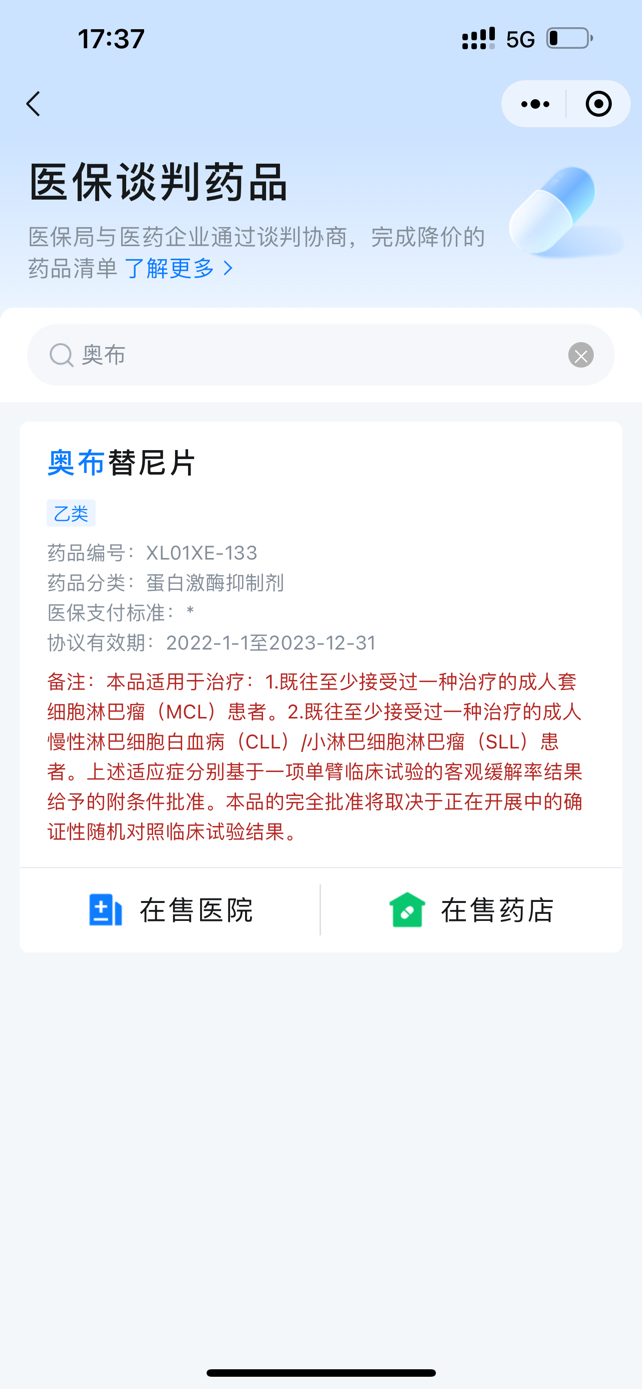This screenshot has width=642, height=1389.
Task: Tap the search field containing 奥布
Action: [310, 355]
